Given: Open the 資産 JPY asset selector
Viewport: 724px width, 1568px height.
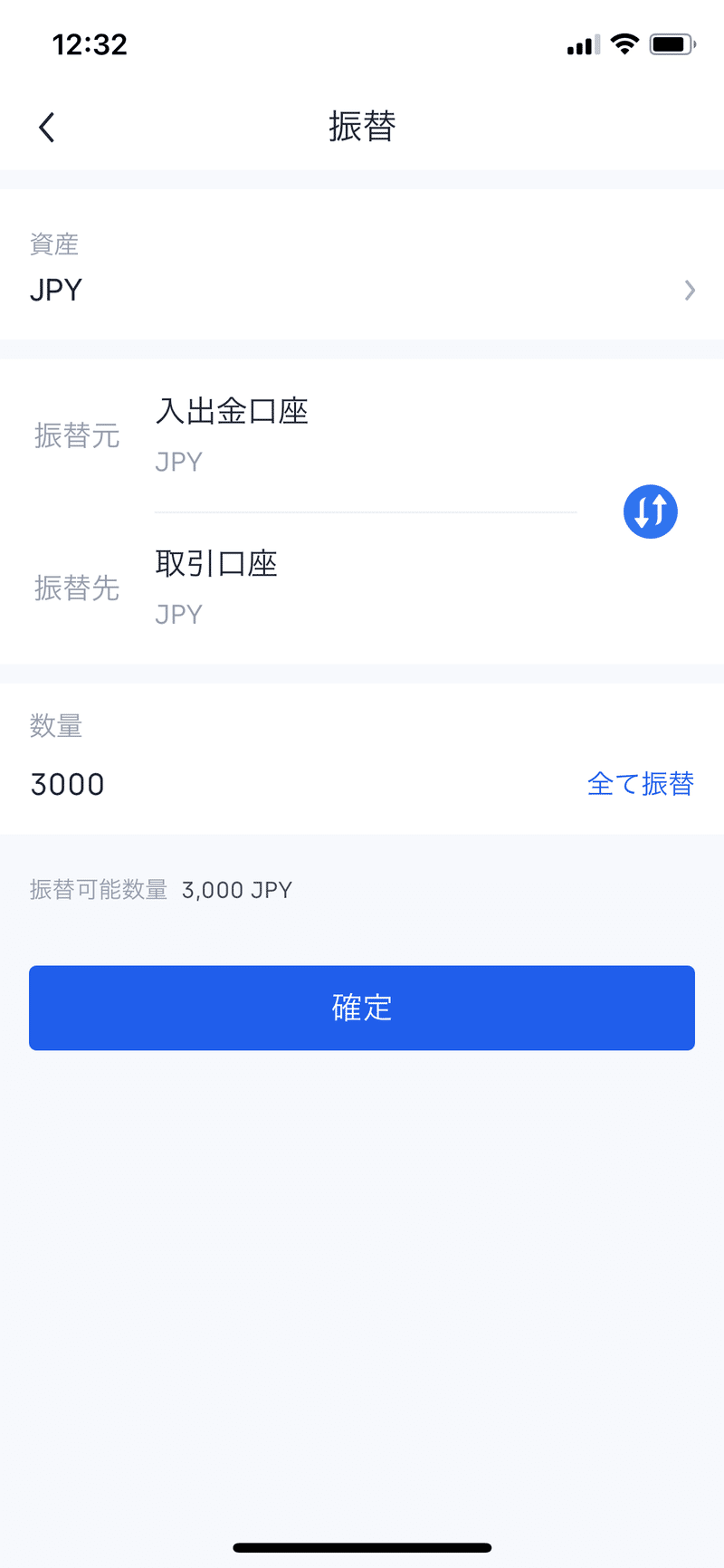Looking at the screenshot, I should pyautogui.click(x=362, y=264).
